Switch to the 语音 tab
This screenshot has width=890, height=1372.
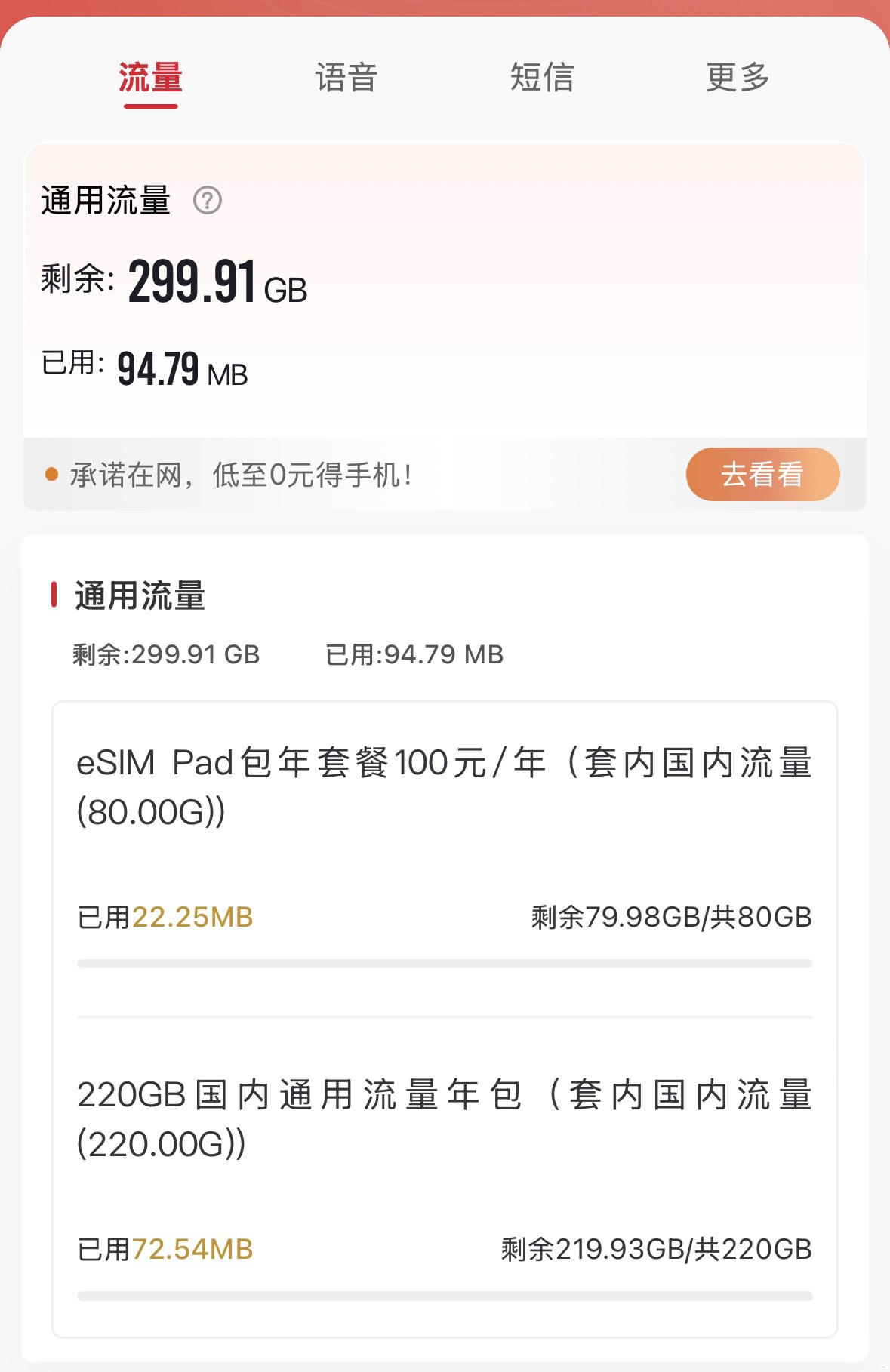click(347, 75)
